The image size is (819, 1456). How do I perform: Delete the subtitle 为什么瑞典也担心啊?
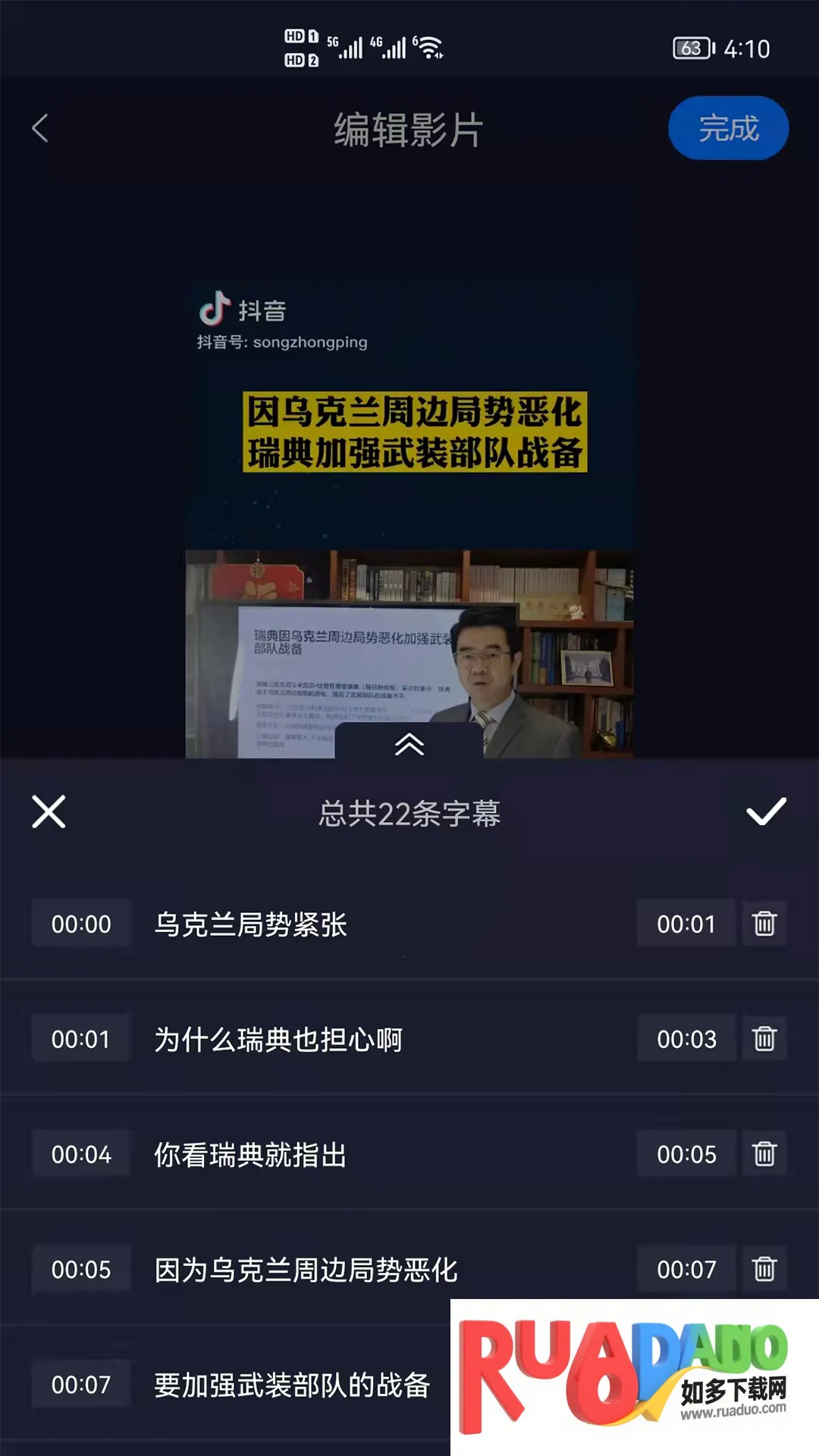[x=764, y=1039]
